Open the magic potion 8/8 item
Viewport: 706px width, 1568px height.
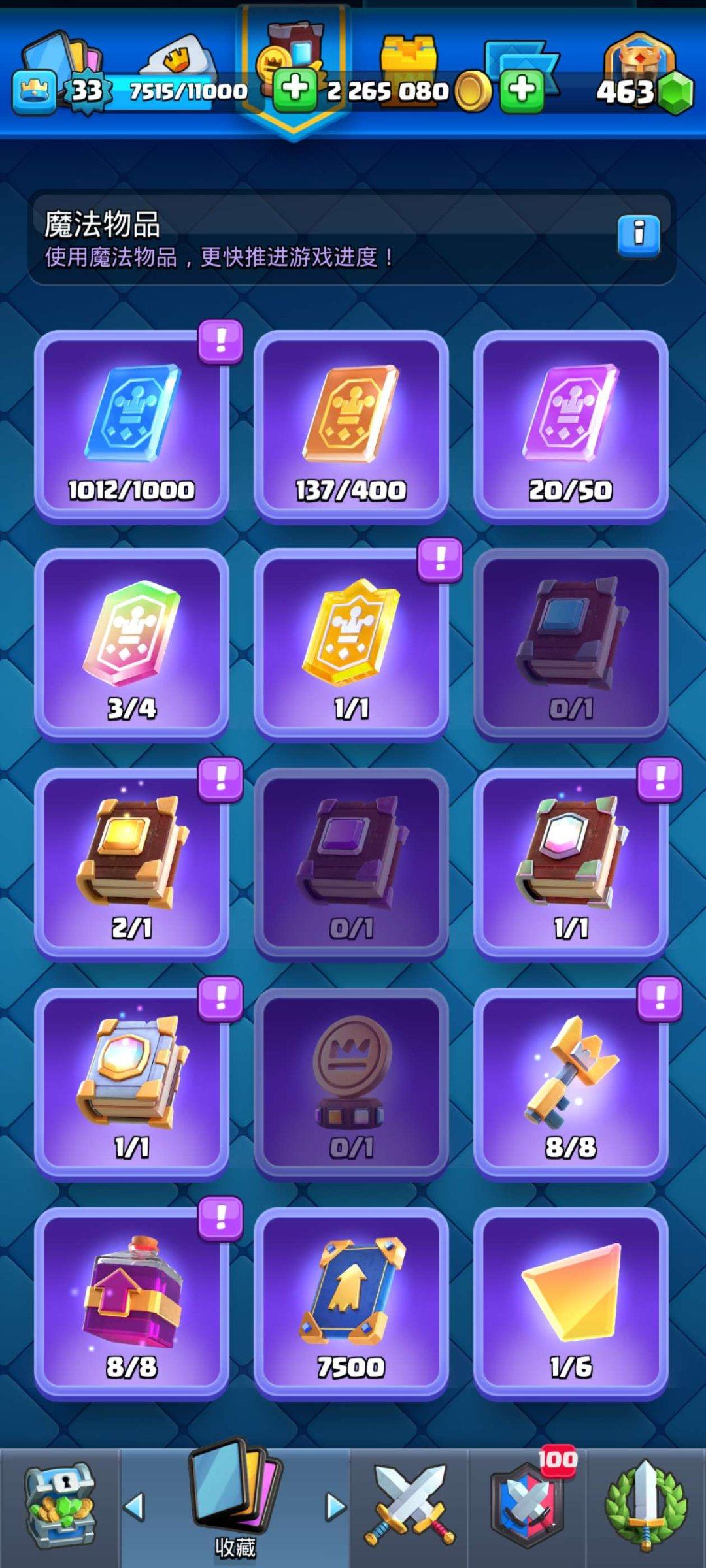[x=131, y=1302]
